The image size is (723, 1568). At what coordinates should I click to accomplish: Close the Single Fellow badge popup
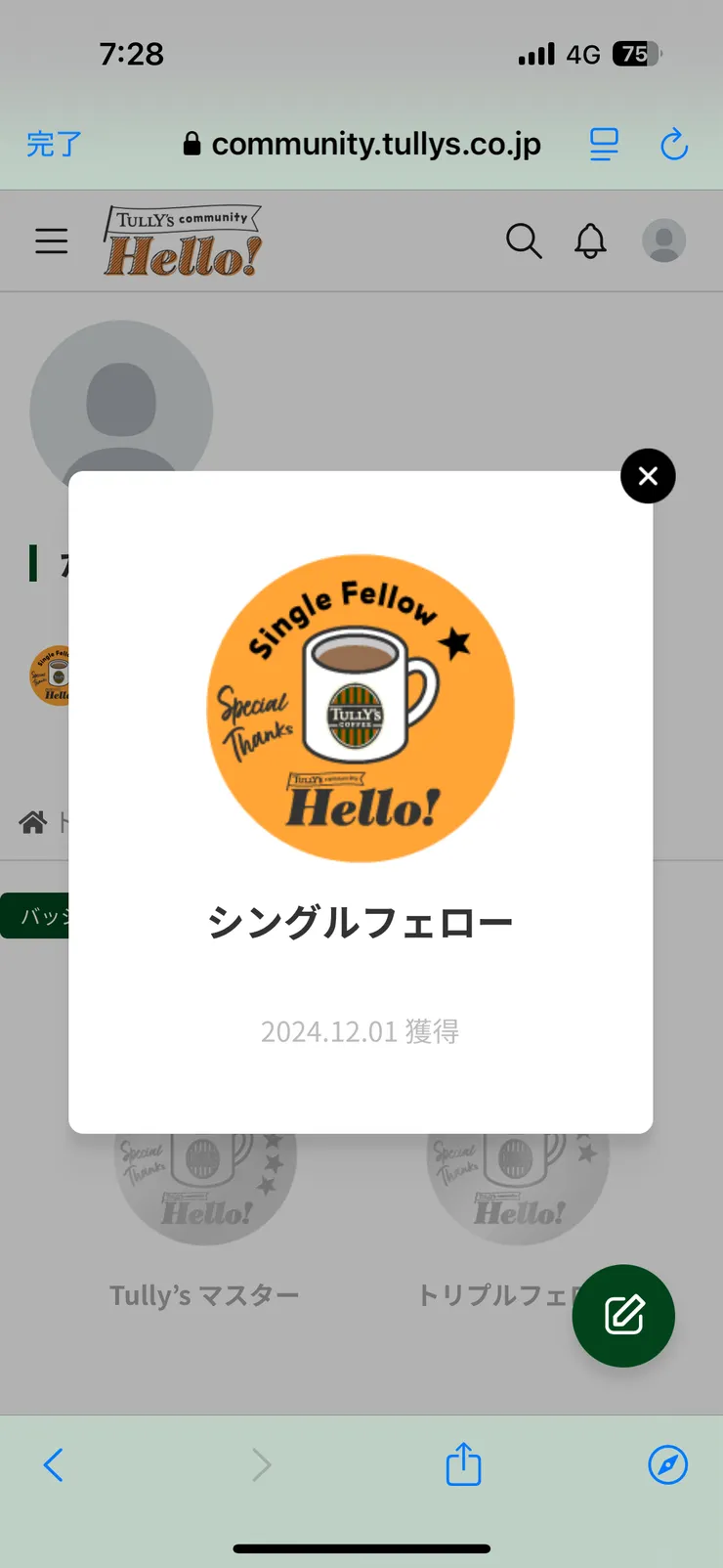648,476
